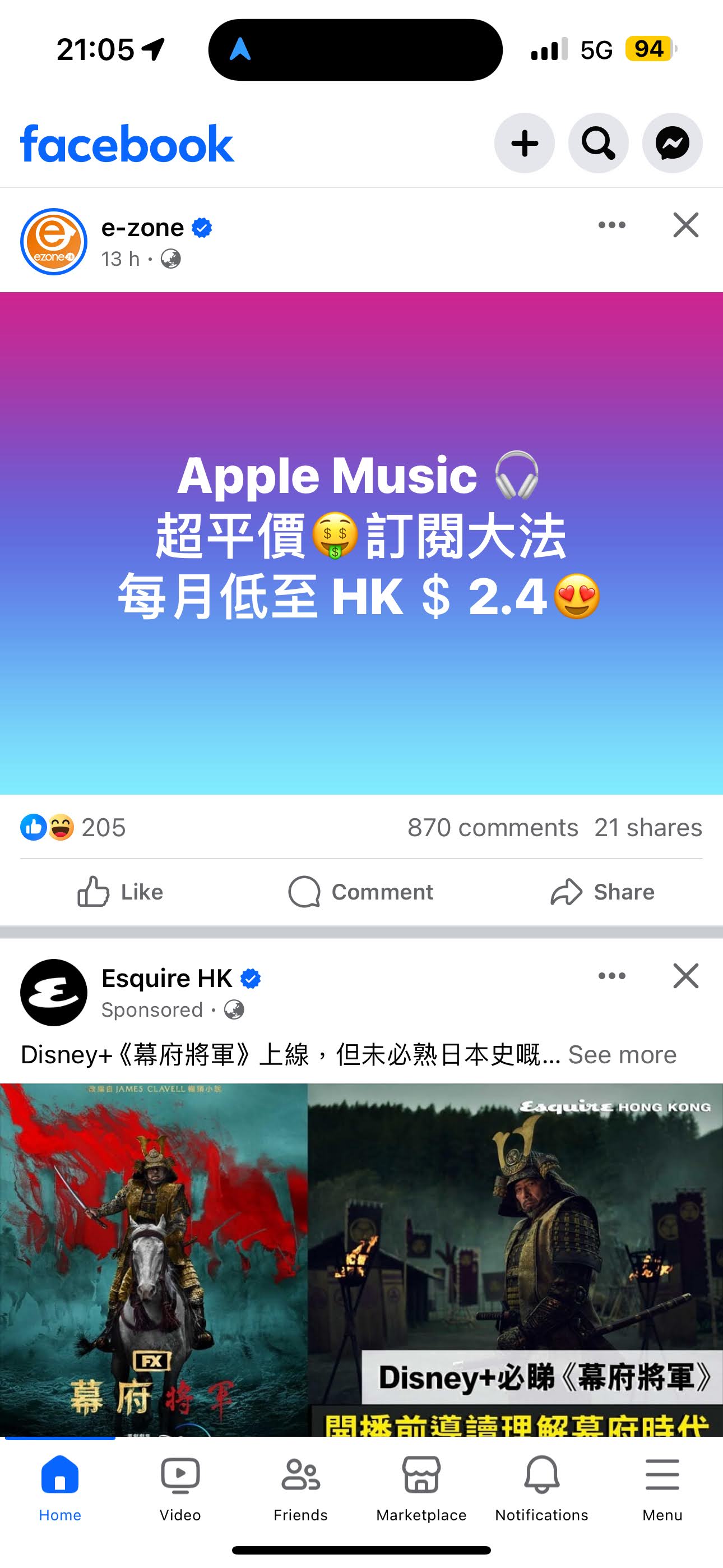Open Messenger chats
723x1568 pixels.
(x=672, y=144)
